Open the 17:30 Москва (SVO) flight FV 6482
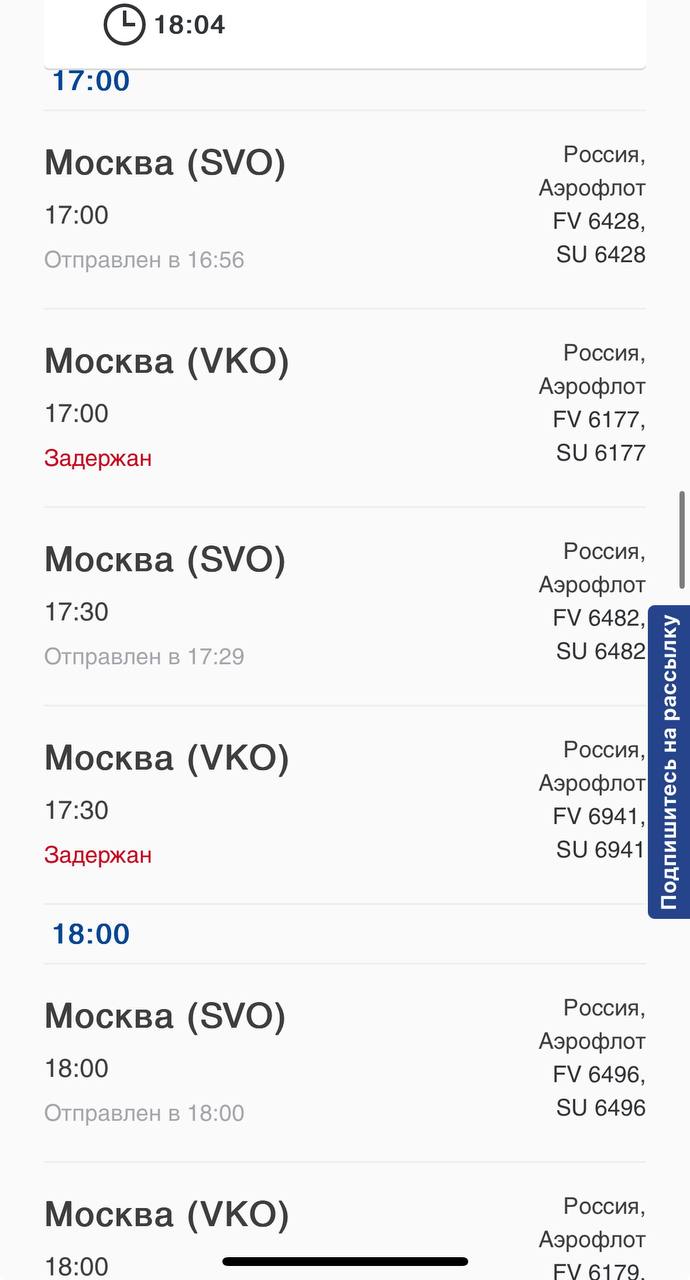This screenshot has height=1280, width=690. point(345,606)
